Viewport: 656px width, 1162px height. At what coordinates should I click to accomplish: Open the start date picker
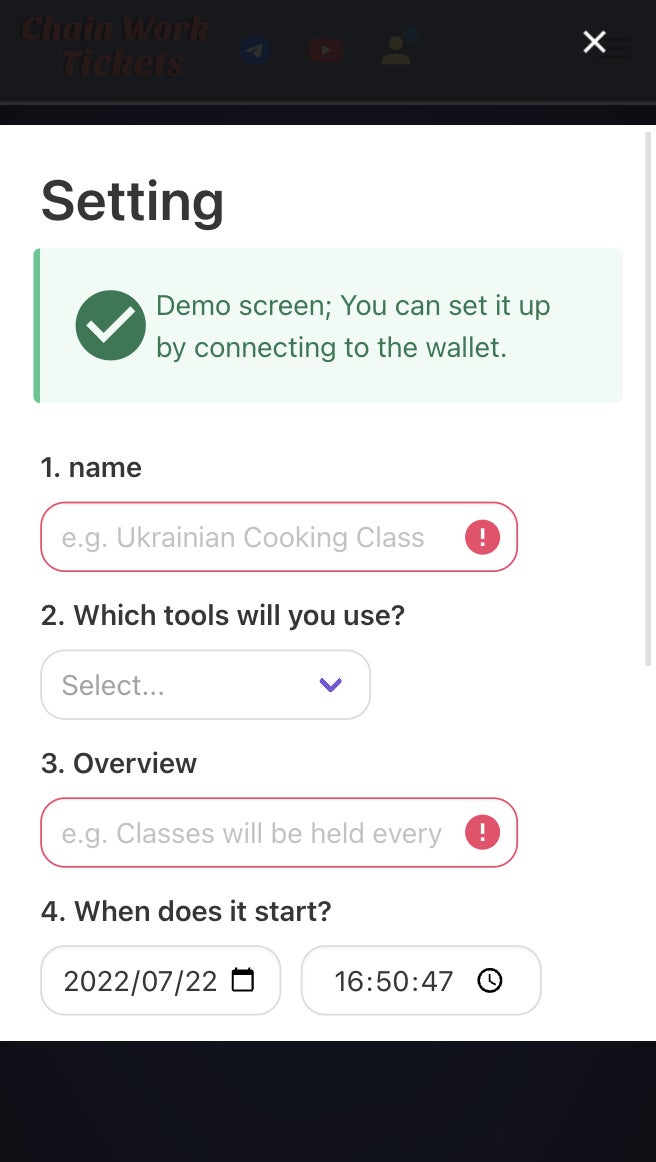click(243, 980)
